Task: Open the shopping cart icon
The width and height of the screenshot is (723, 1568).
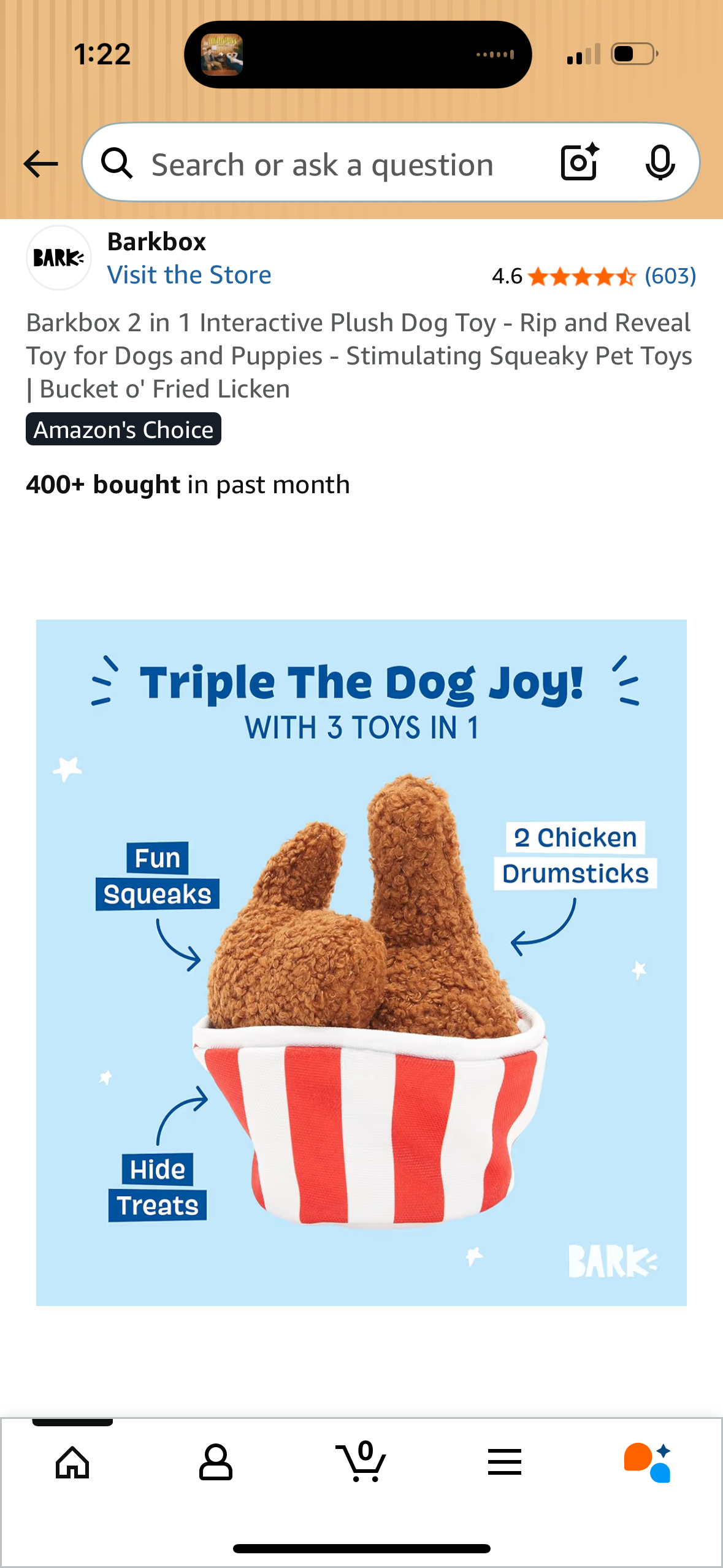Action: (x=361, y=1462)
